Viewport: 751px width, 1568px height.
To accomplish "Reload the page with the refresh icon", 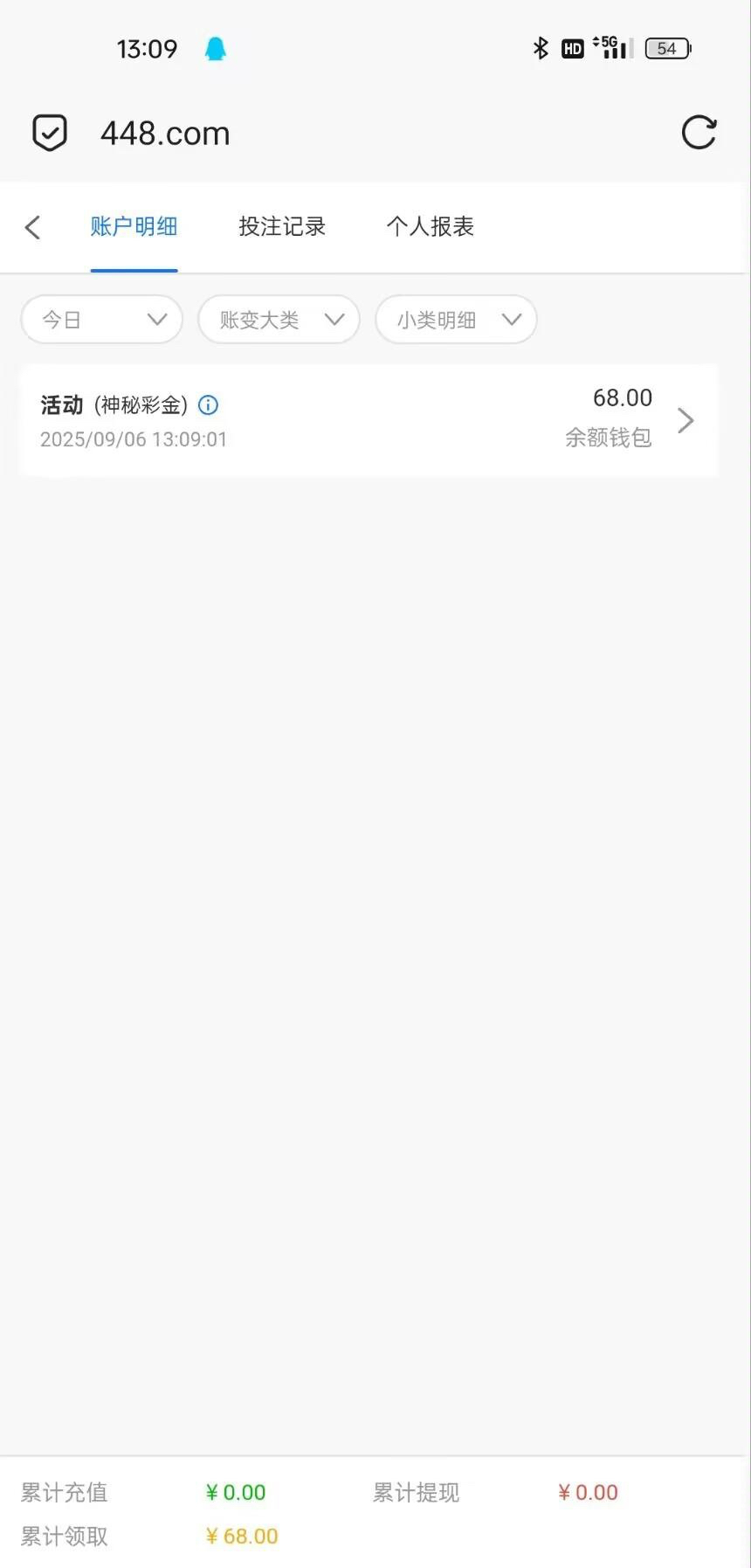I will coord(699,133).
